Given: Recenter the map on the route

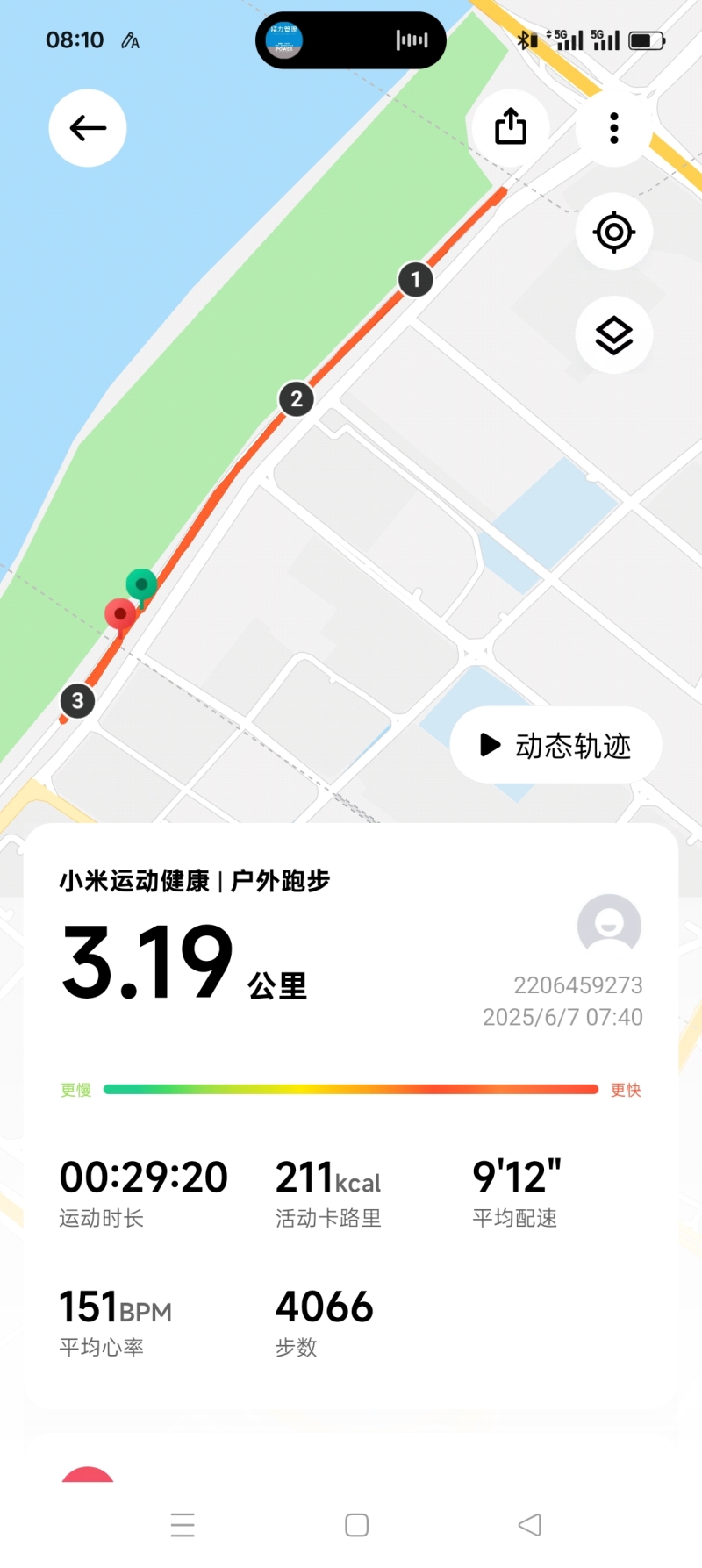Looking at the screenshot, I should point(613,233).
